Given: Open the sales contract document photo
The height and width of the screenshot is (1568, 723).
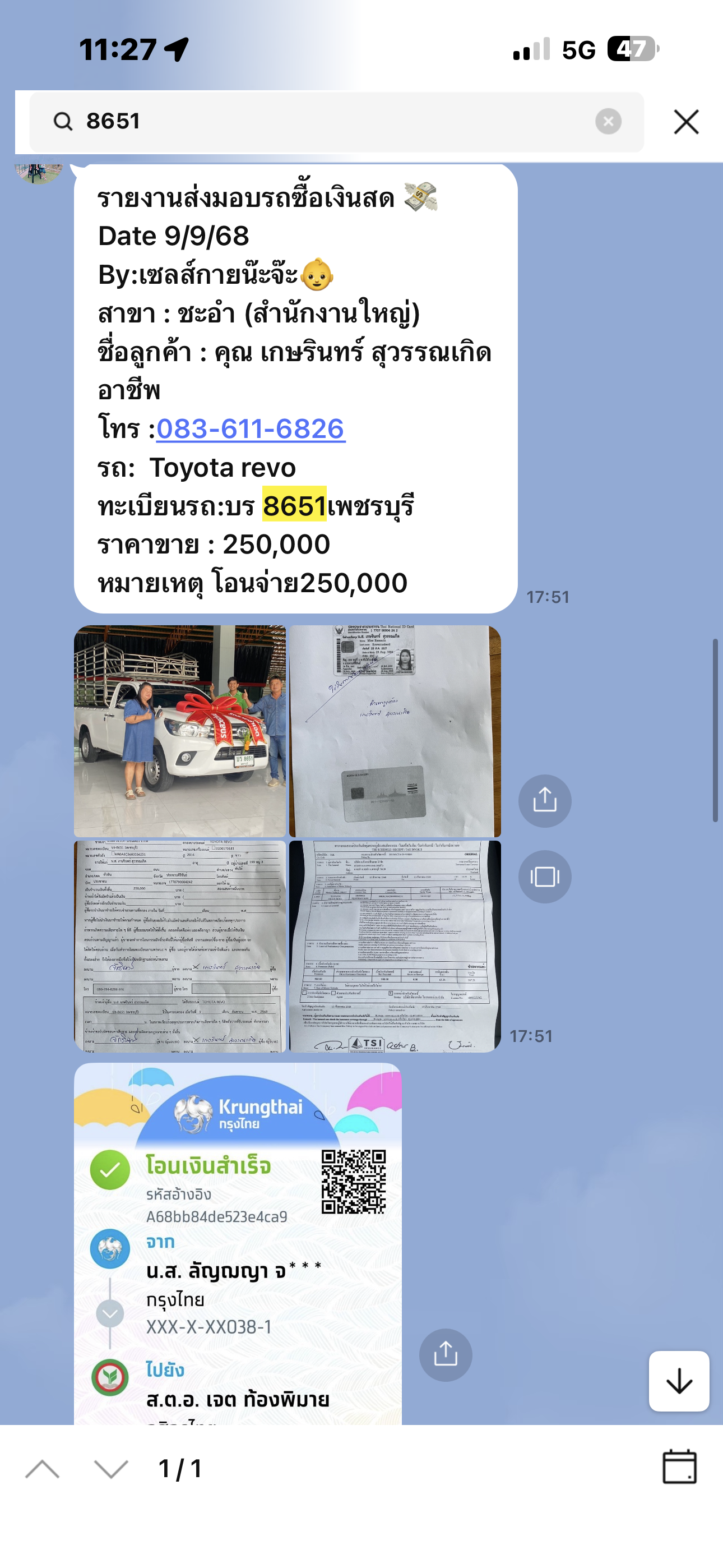Looking at the screenshot, I should click(x=180, y=947).
